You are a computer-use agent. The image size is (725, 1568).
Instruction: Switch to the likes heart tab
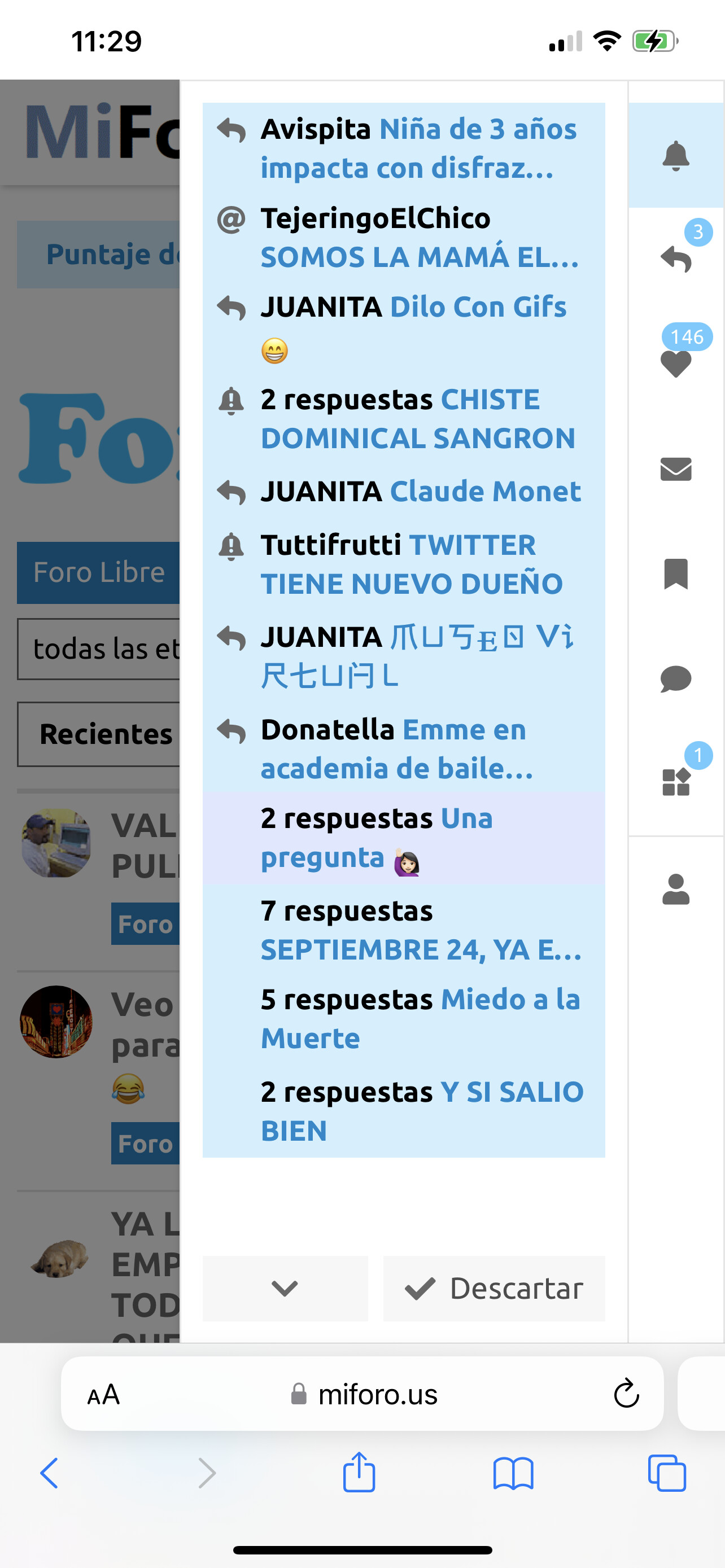point(676,365)
